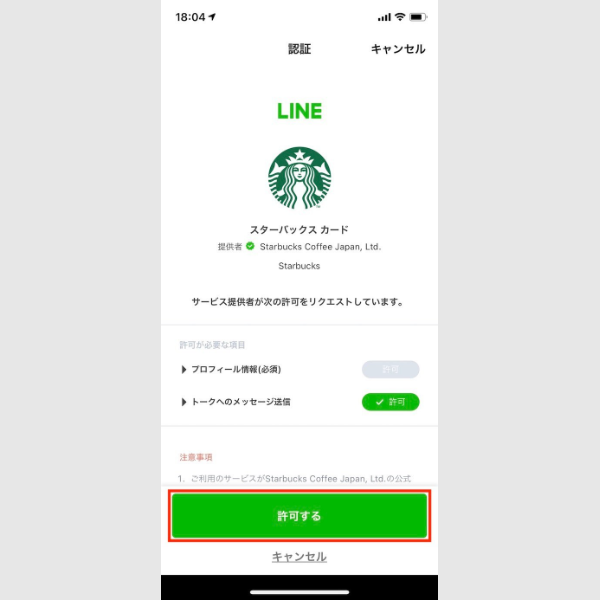Tap the green 許可する button
The width and height of the screenshot is (600, 600).
coord(299,516)
